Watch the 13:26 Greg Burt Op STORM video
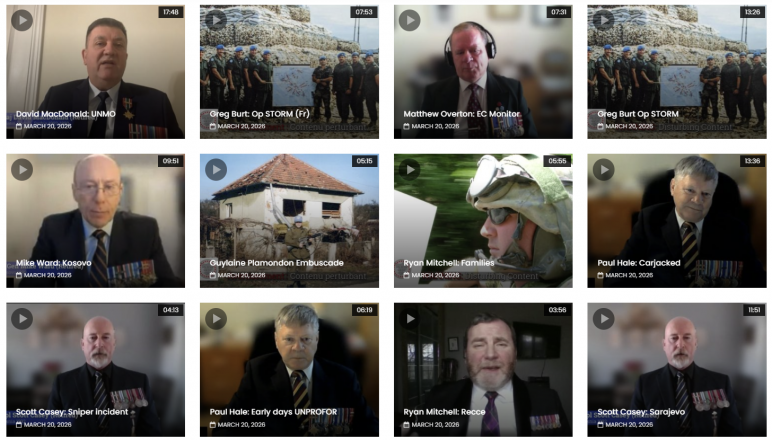772x440 pixels. (603, 20)
